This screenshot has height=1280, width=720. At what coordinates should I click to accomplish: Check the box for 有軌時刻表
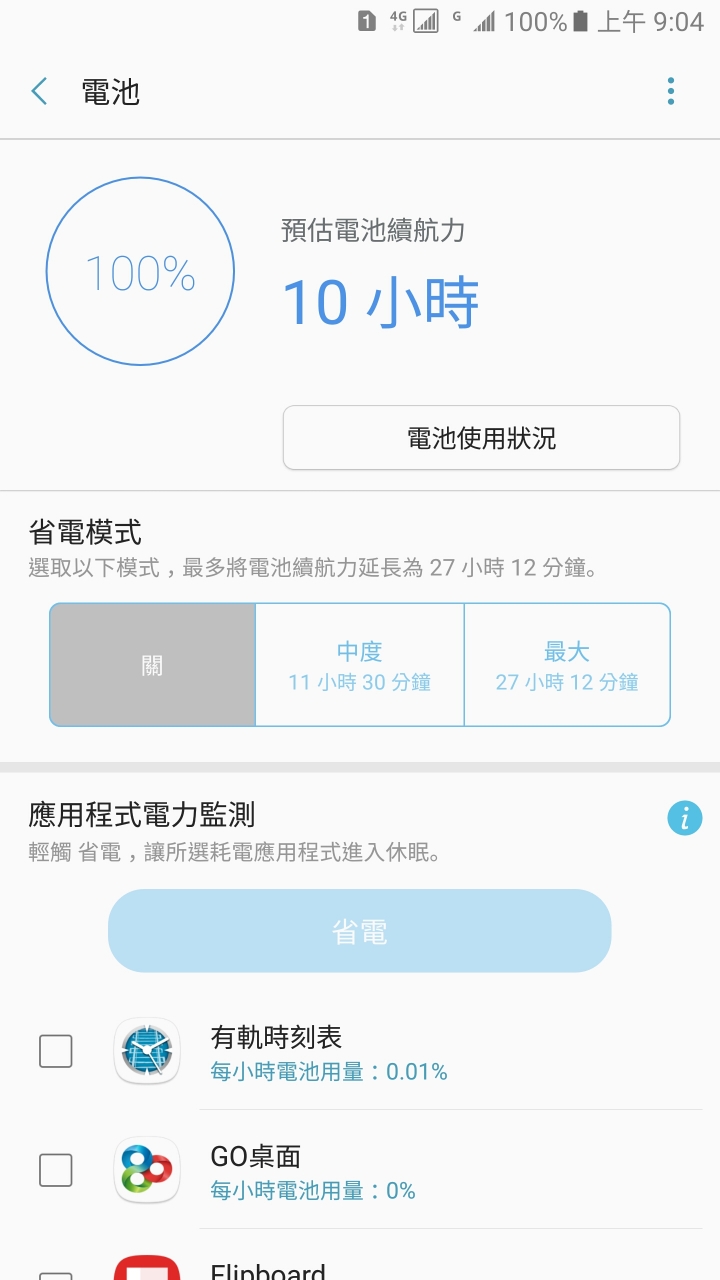(x=56, y=1051)
